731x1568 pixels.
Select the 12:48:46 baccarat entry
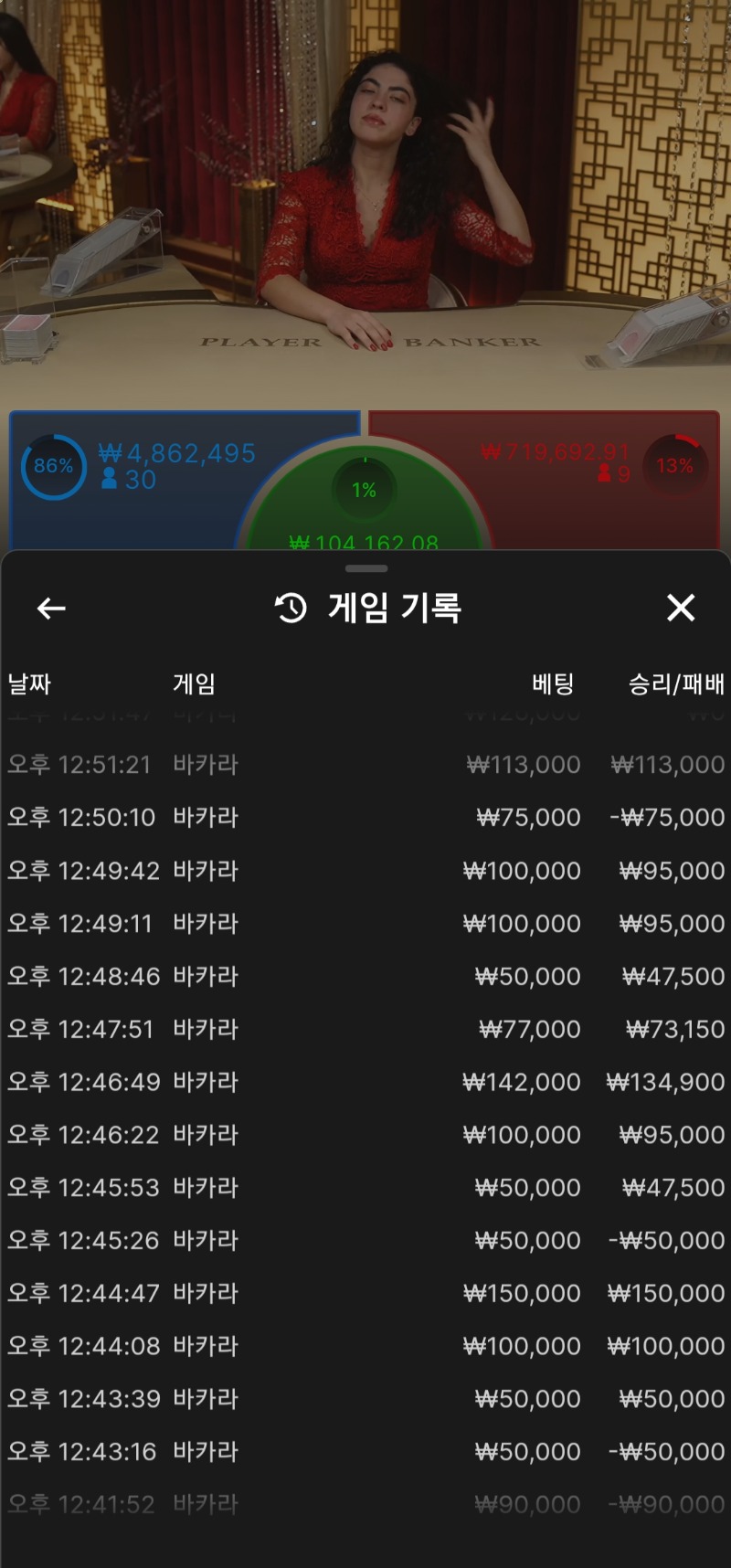coord(365,977)
